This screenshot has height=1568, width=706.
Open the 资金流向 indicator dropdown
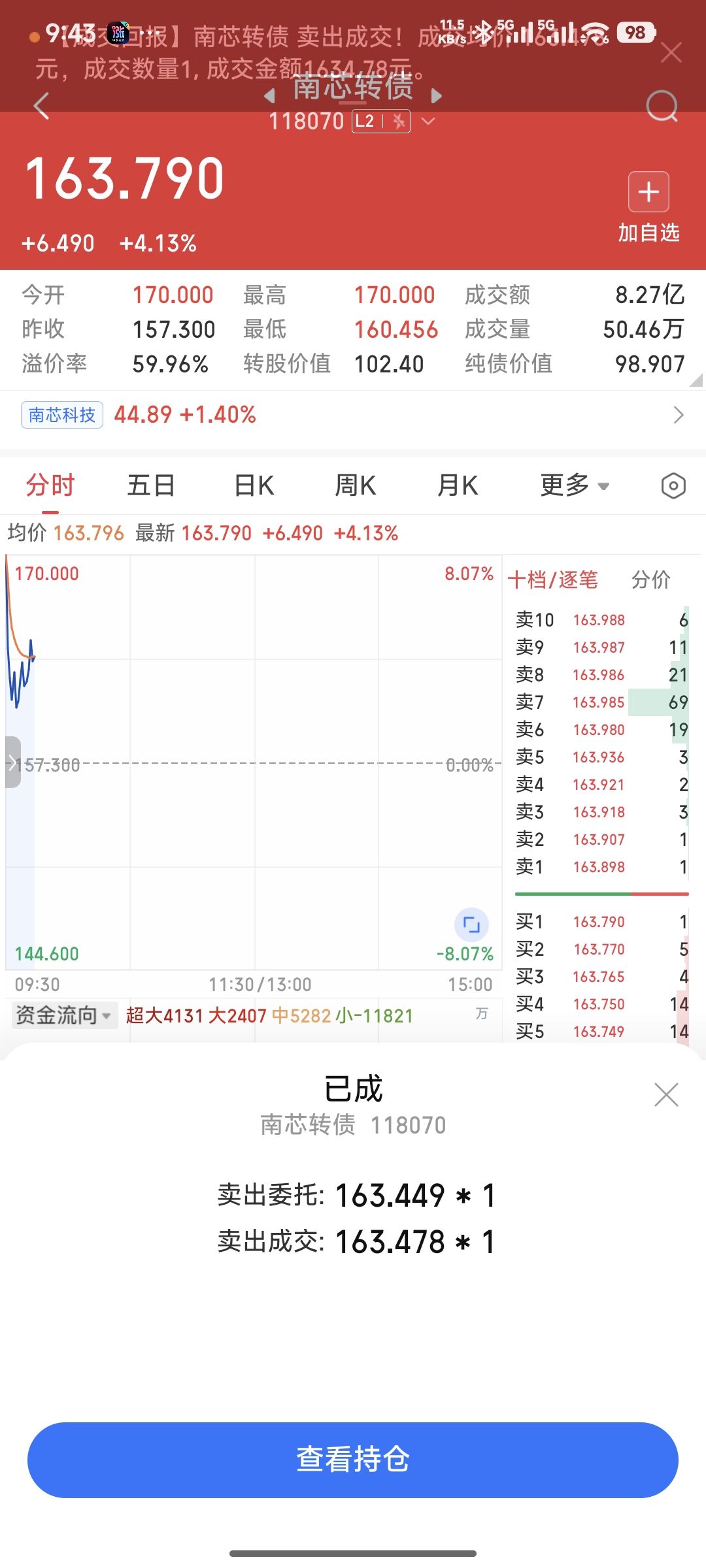click(x=63, y=1015)
